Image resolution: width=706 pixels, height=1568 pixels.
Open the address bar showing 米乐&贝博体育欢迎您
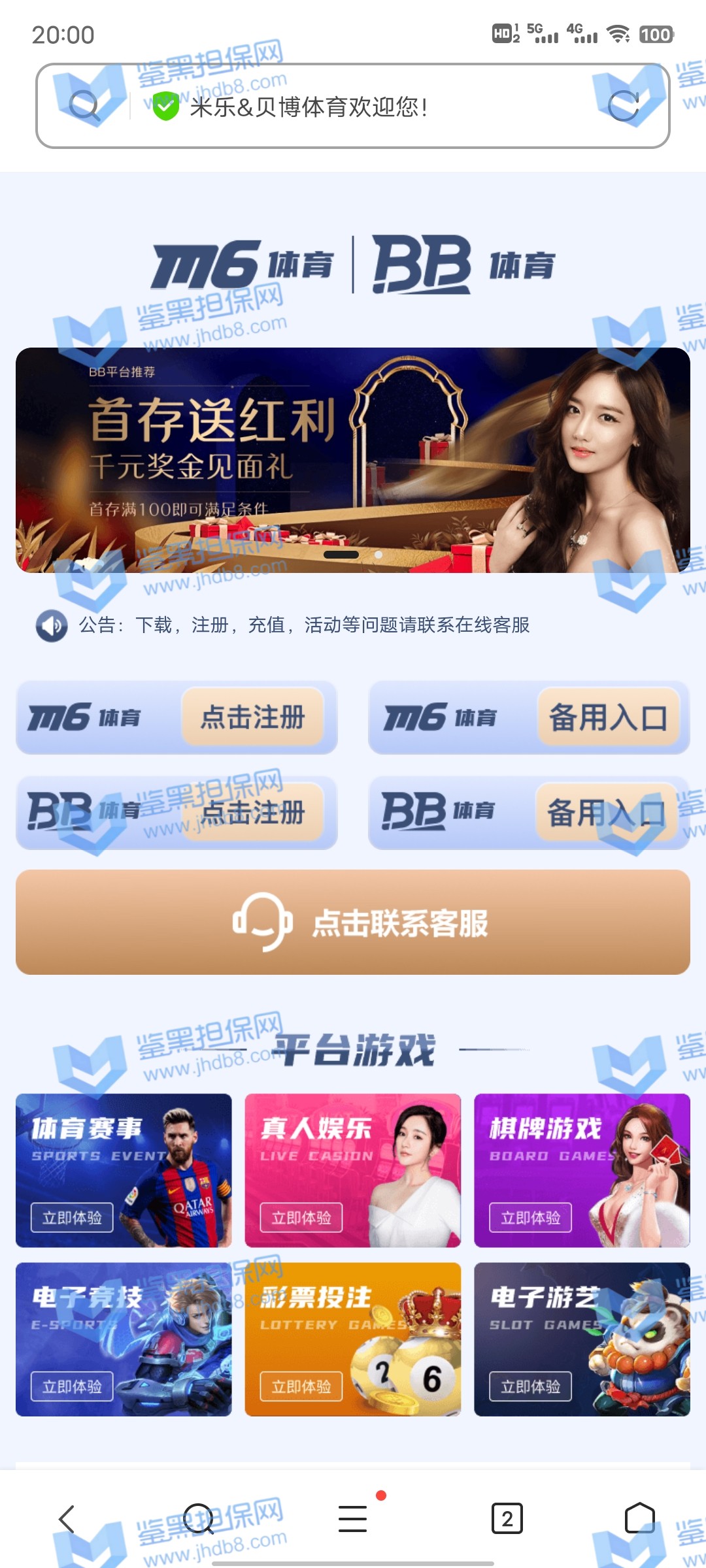point(353,106)
